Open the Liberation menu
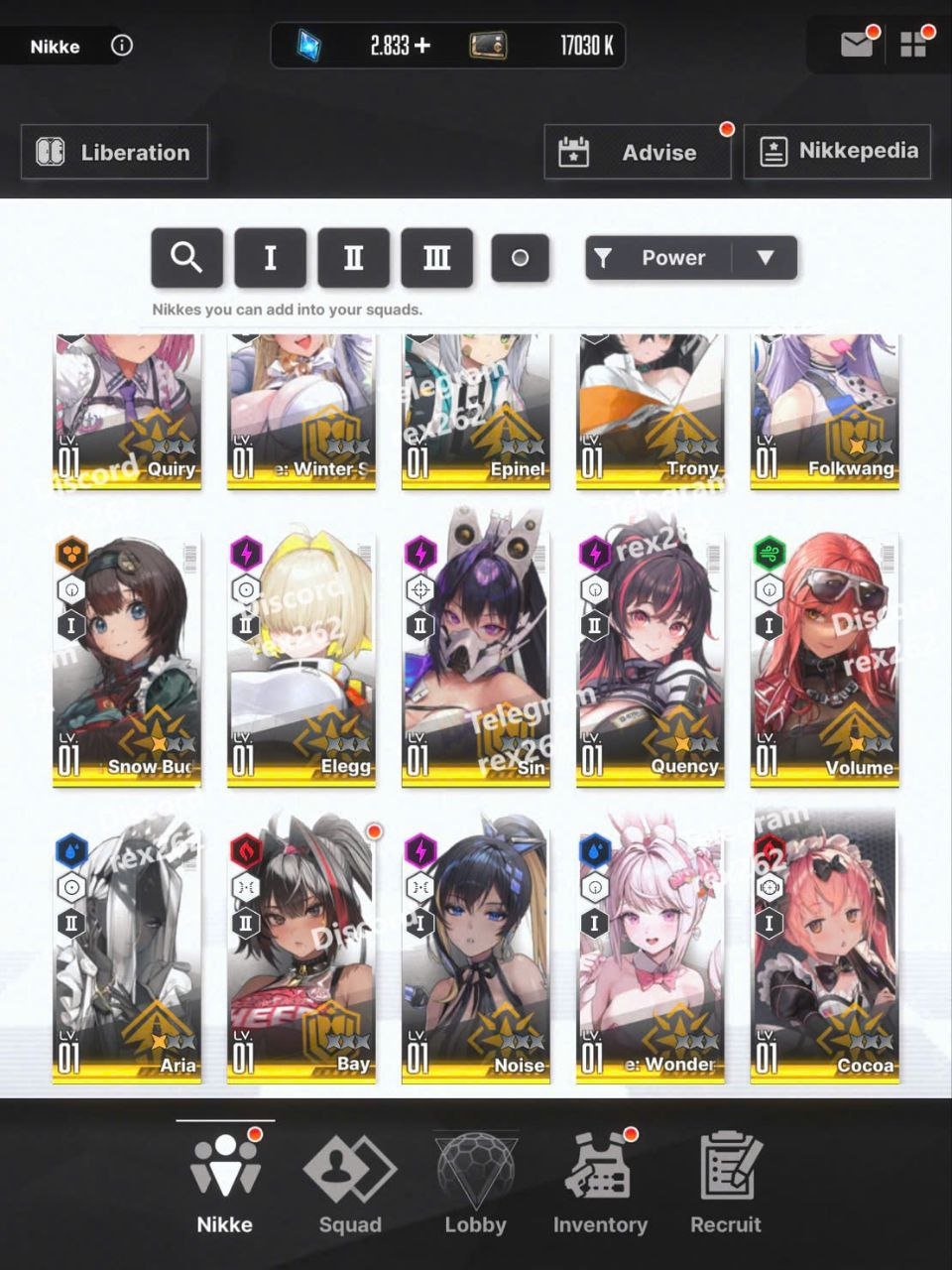The width and height of the screenshot is (952, 1270). click(x=114, y=152)
